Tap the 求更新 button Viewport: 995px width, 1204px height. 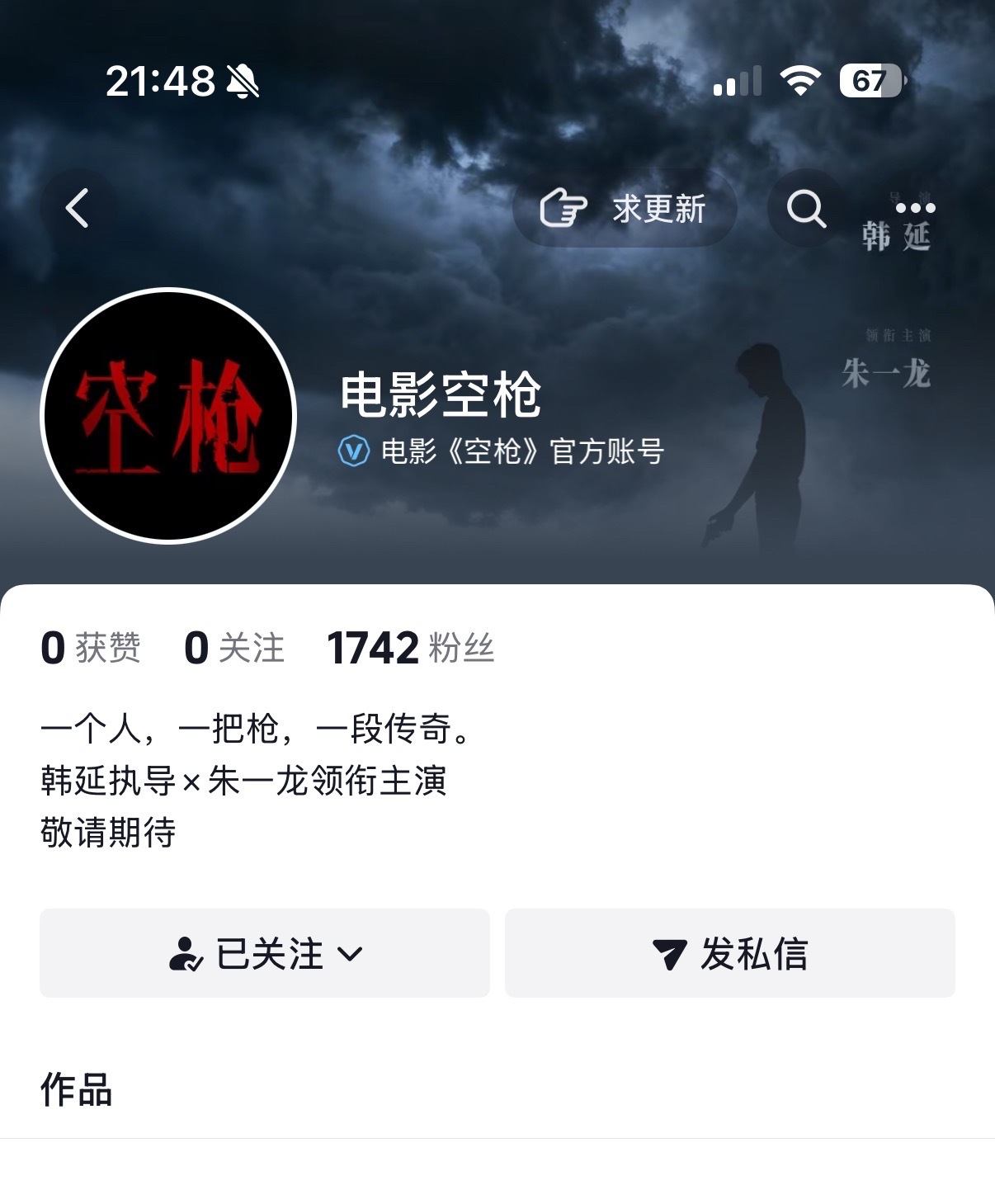click(x=625, y=209)
